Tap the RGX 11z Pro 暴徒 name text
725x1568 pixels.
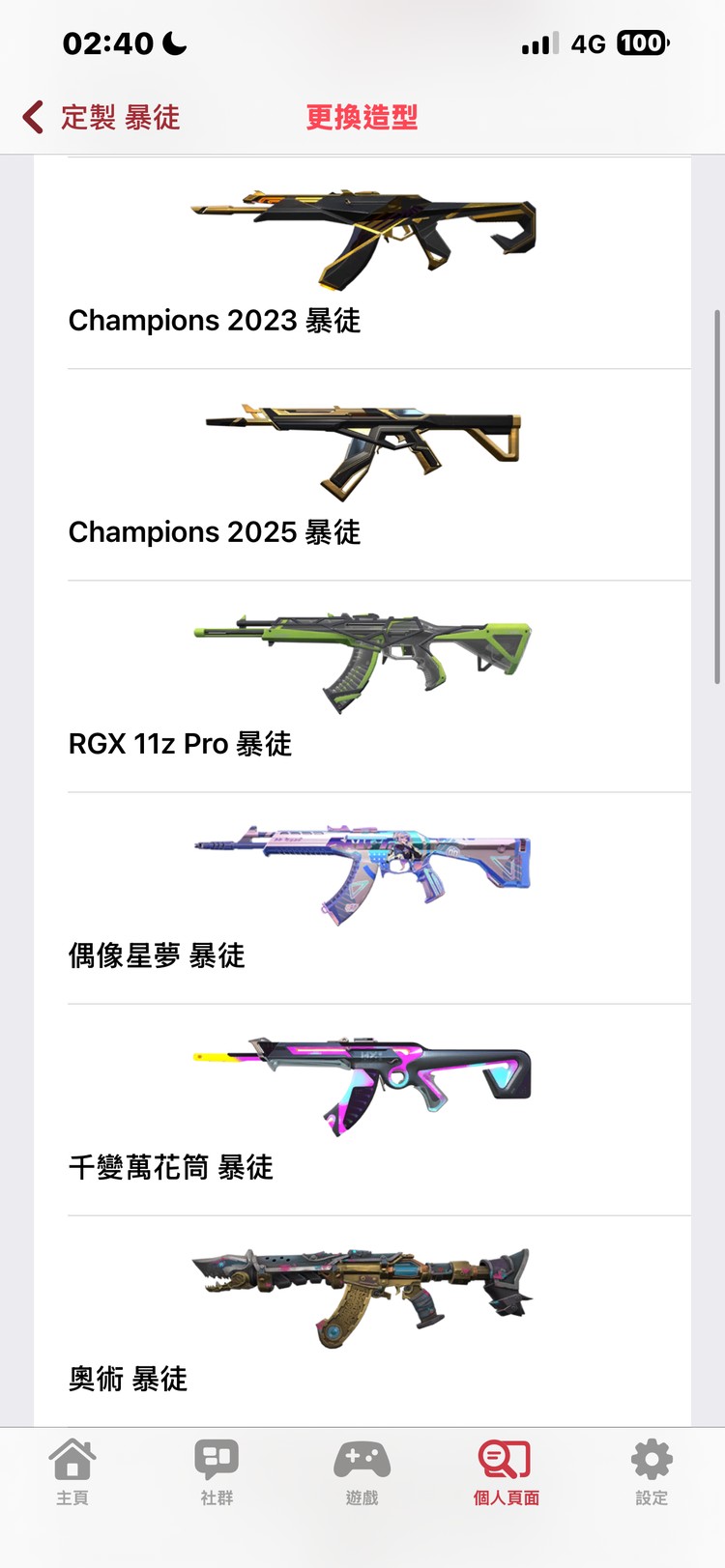click(x=180, y=744)
